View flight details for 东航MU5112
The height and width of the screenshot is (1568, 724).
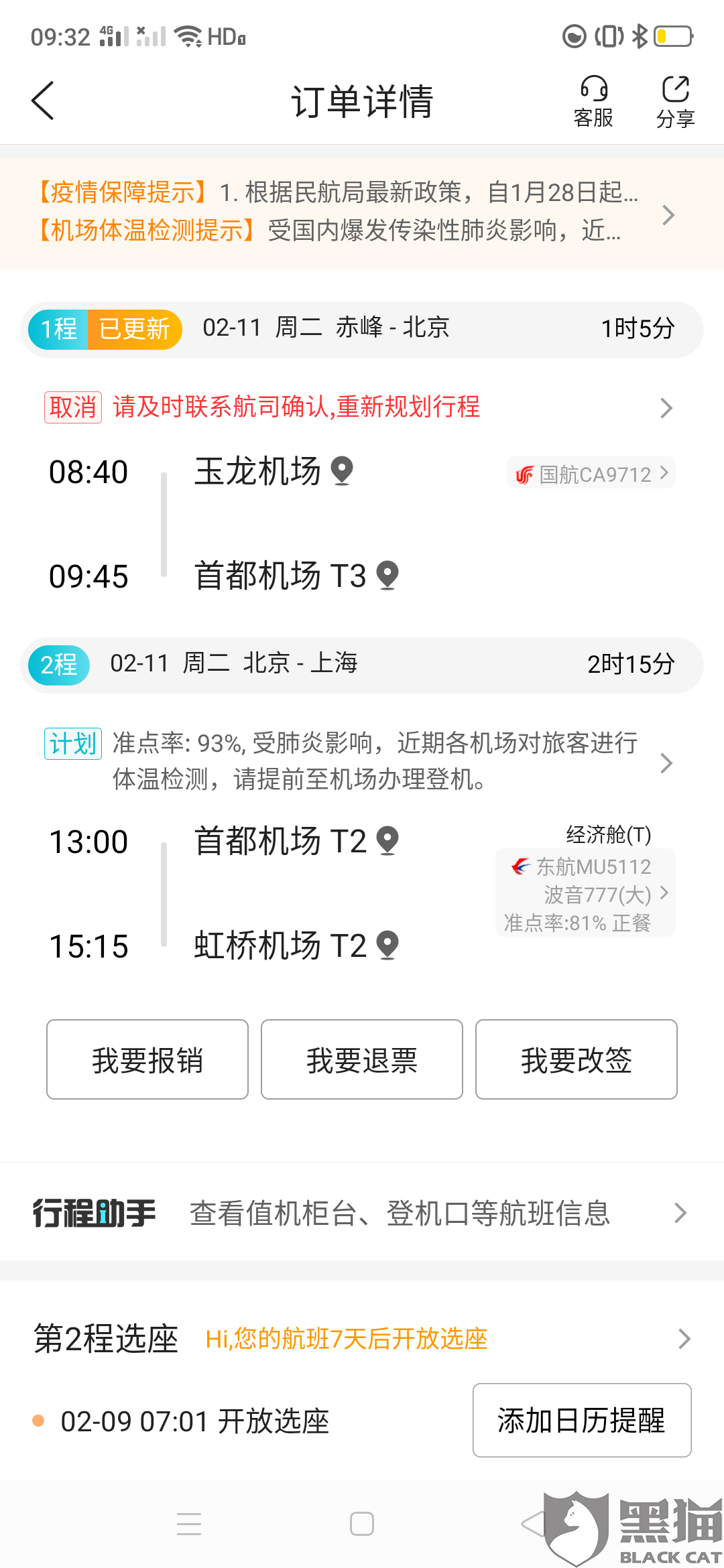586,893
